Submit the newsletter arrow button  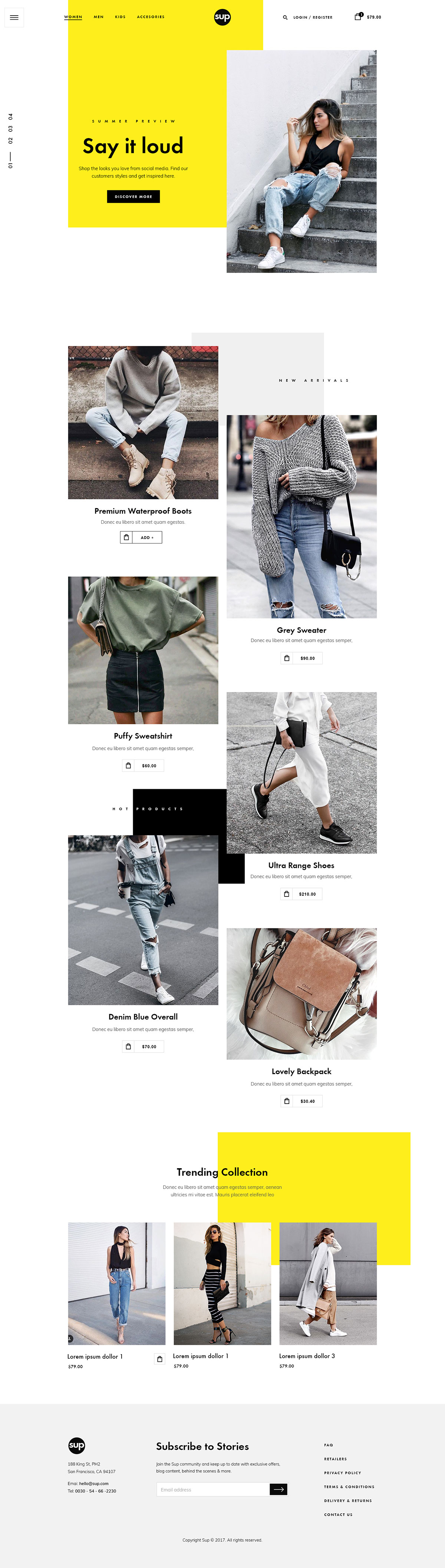(x=278, y=1489)
